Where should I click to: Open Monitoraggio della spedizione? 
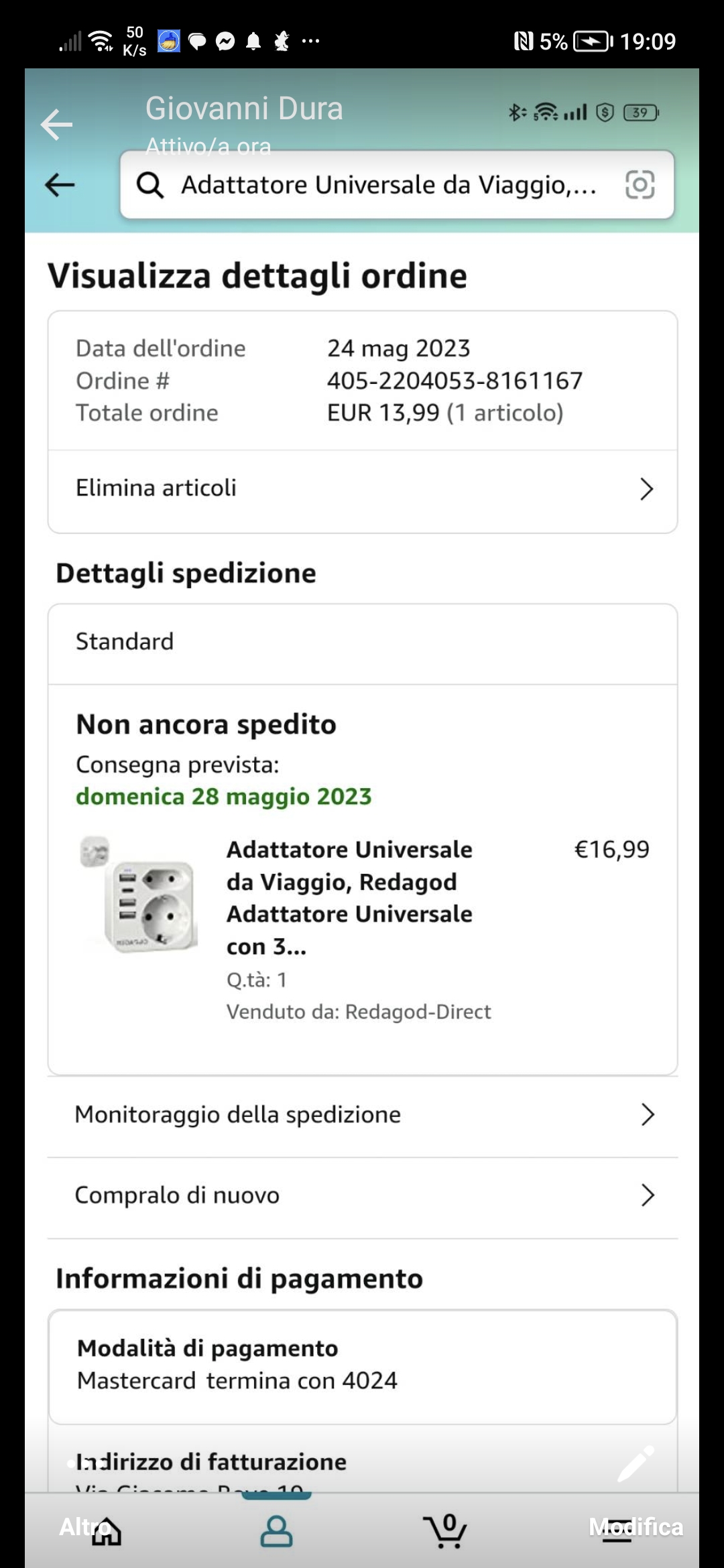pyautogui.click(x=363, y=1115)
